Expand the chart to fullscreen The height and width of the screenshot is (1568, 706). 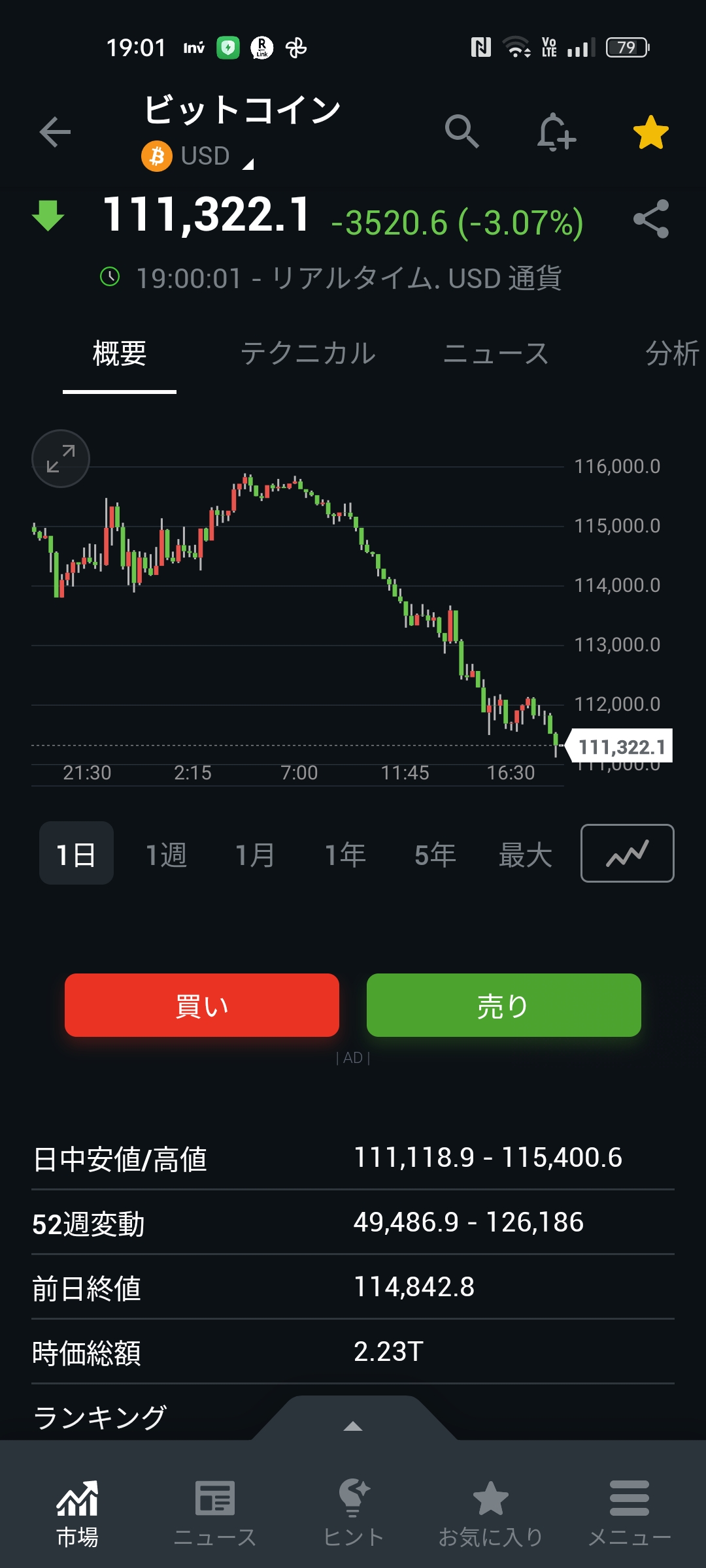(61, 459)
